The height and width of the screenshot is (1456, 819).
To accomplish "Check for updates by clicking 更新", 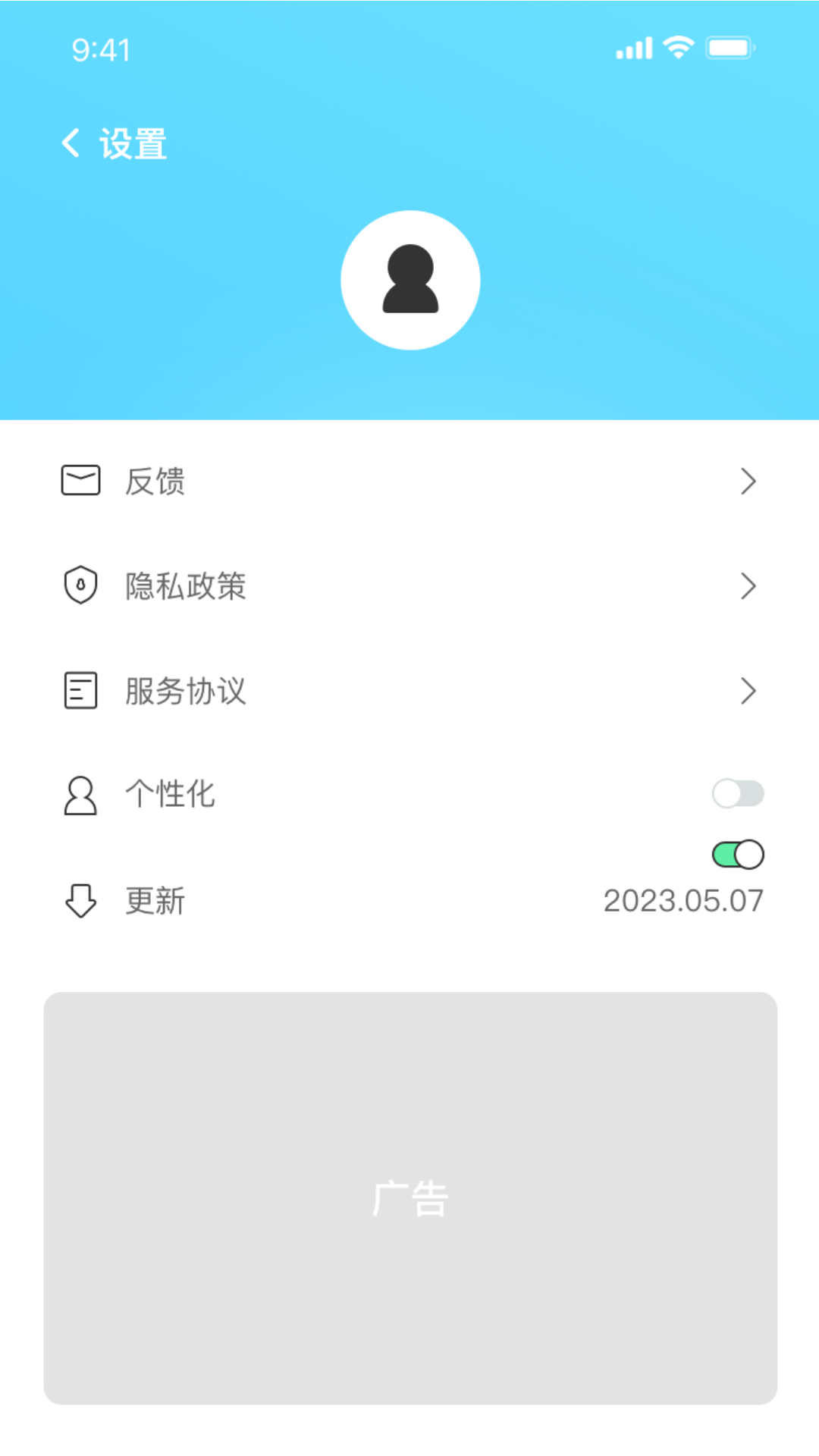I will click(x=154, y=900).
